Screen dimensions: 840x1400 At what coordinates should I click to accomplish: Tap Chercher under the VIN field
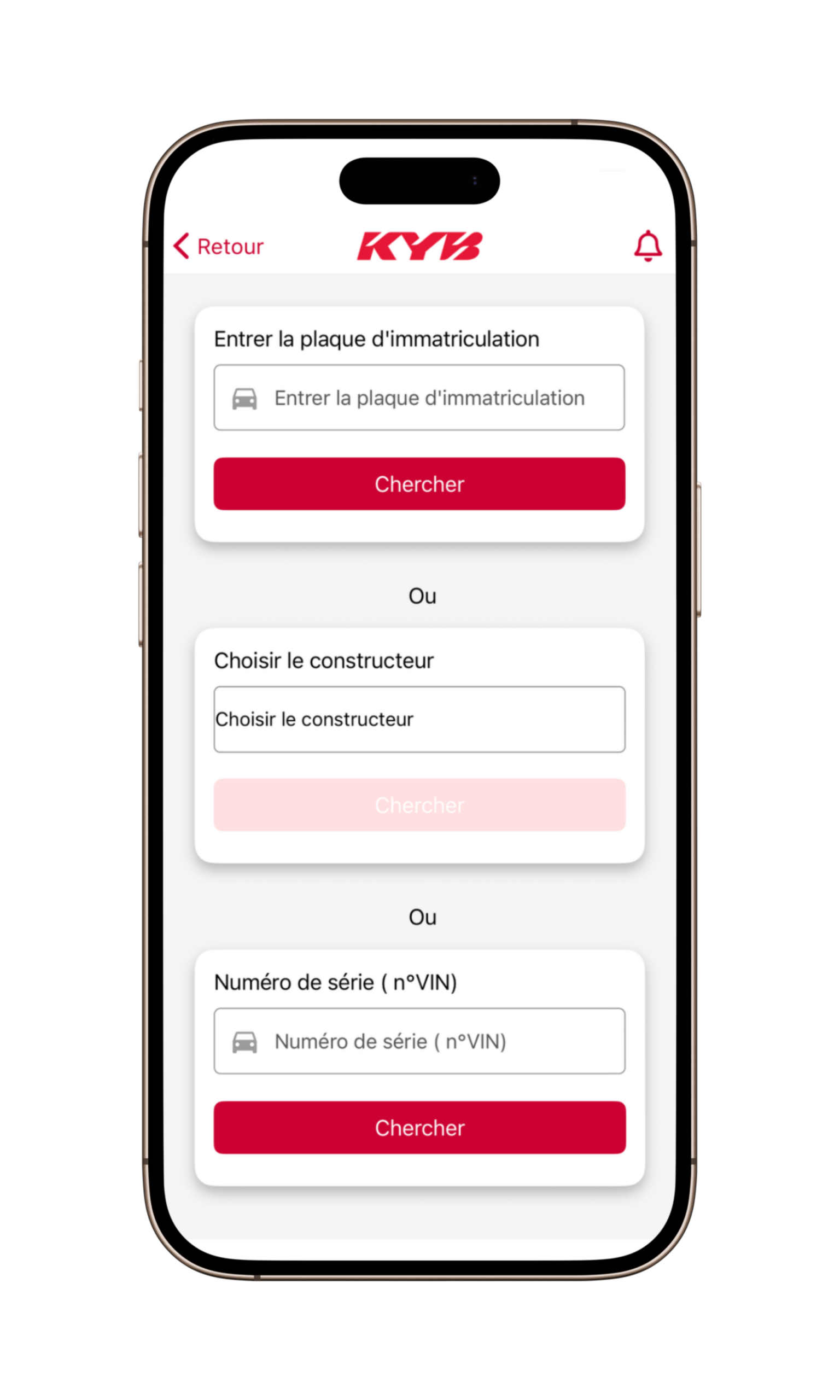(419, 1128)
